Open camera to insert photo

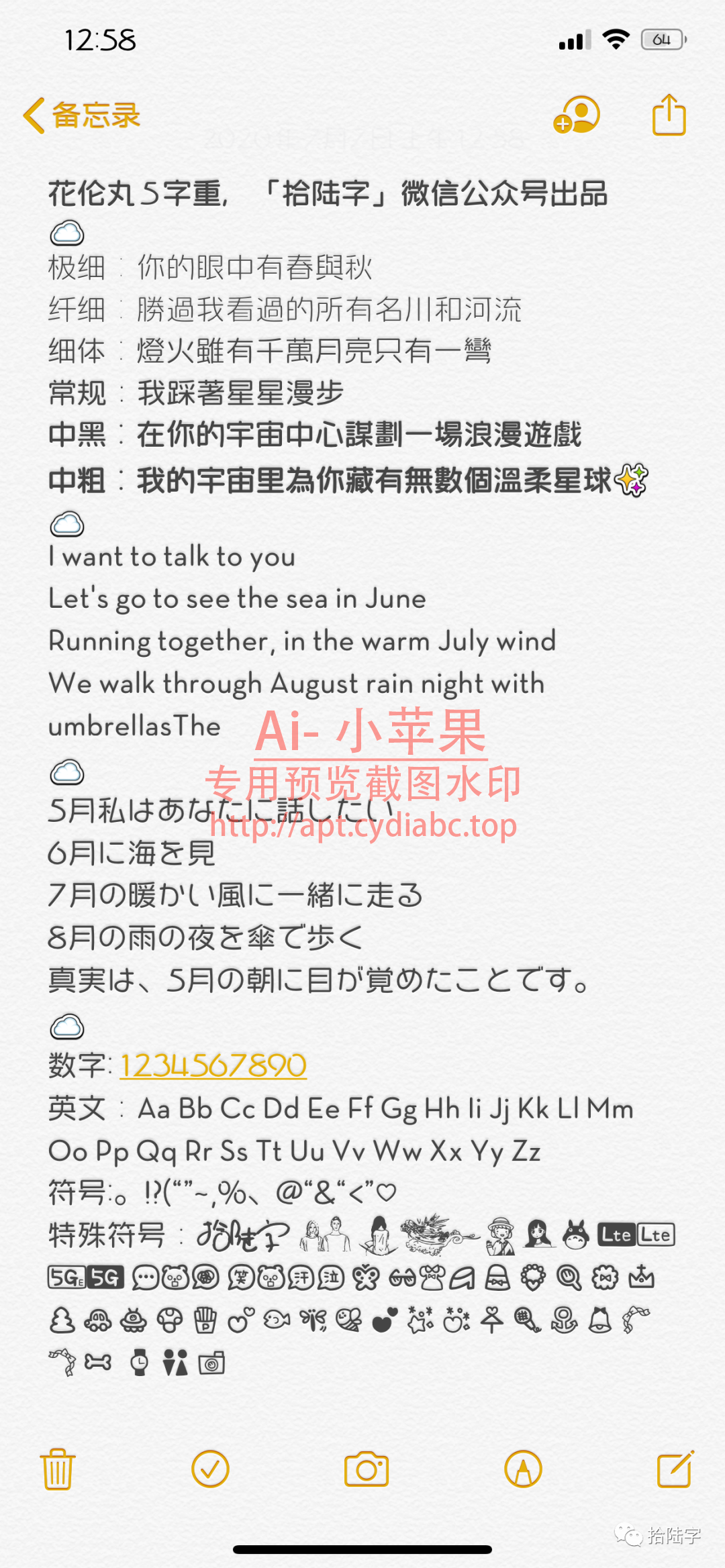(366, 1469)
